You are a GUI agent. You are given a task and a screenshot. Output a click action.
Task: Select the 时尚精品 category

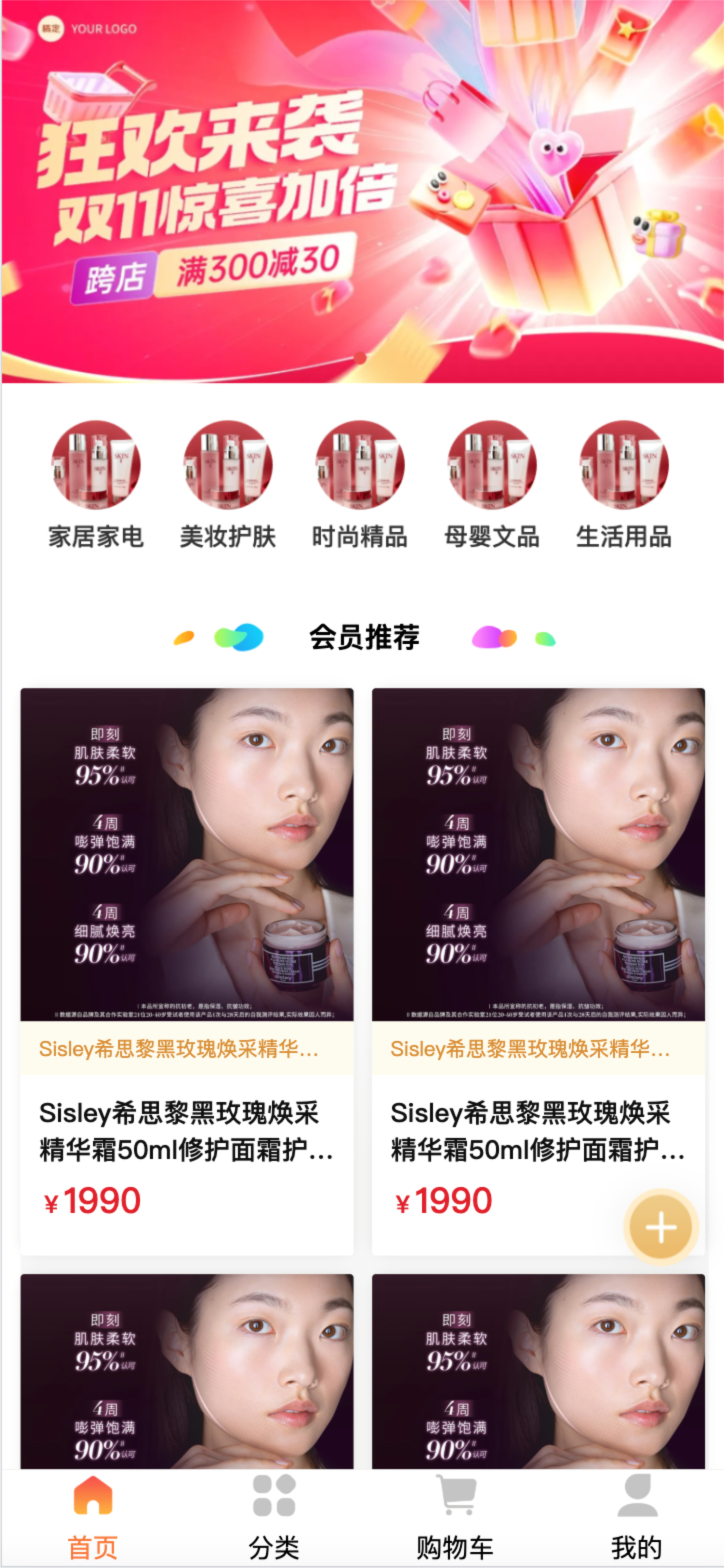360,485
